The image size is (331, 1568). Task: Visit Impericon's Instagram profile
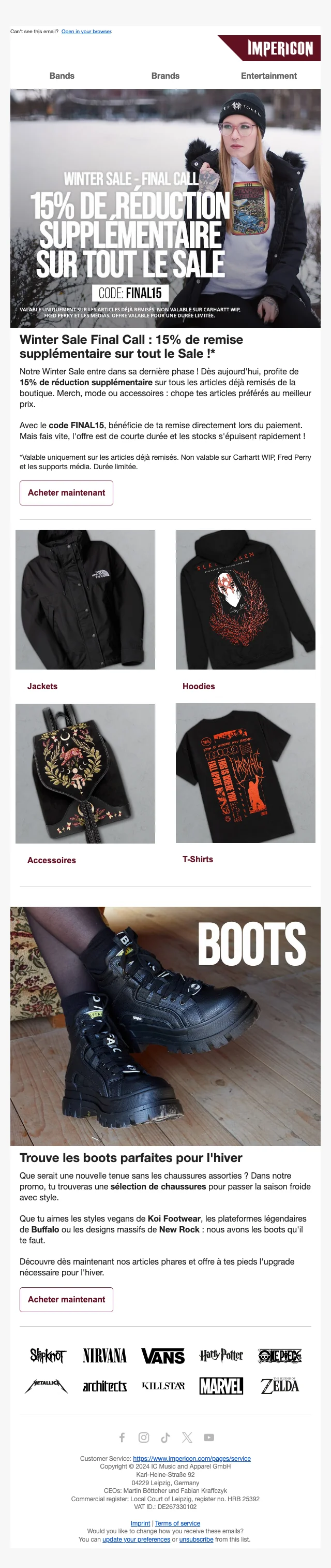pyautogui.click(x=144, y=1437)
